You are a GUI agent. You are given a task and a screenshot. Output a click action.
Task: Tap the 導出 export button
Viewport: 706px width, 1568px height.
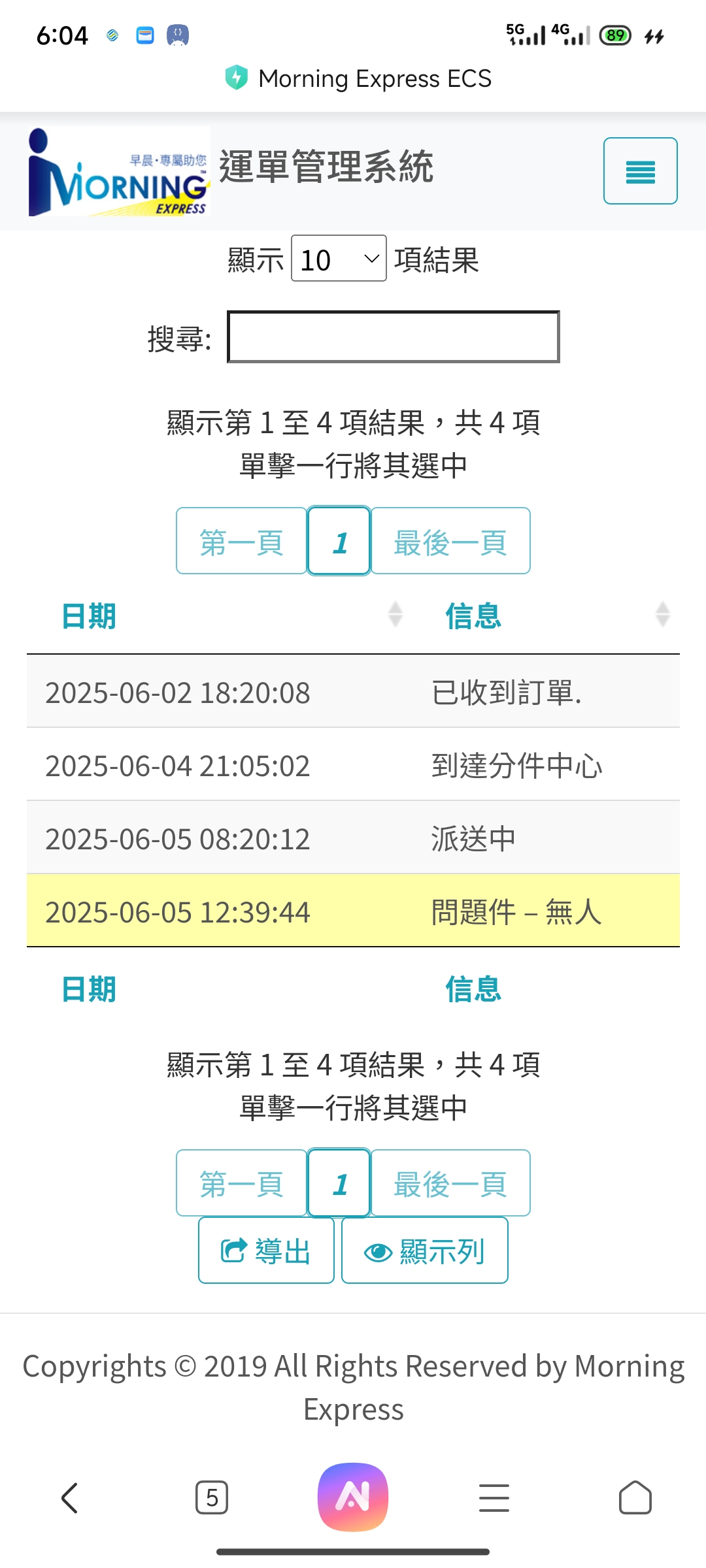click(x=266, y=1250)
